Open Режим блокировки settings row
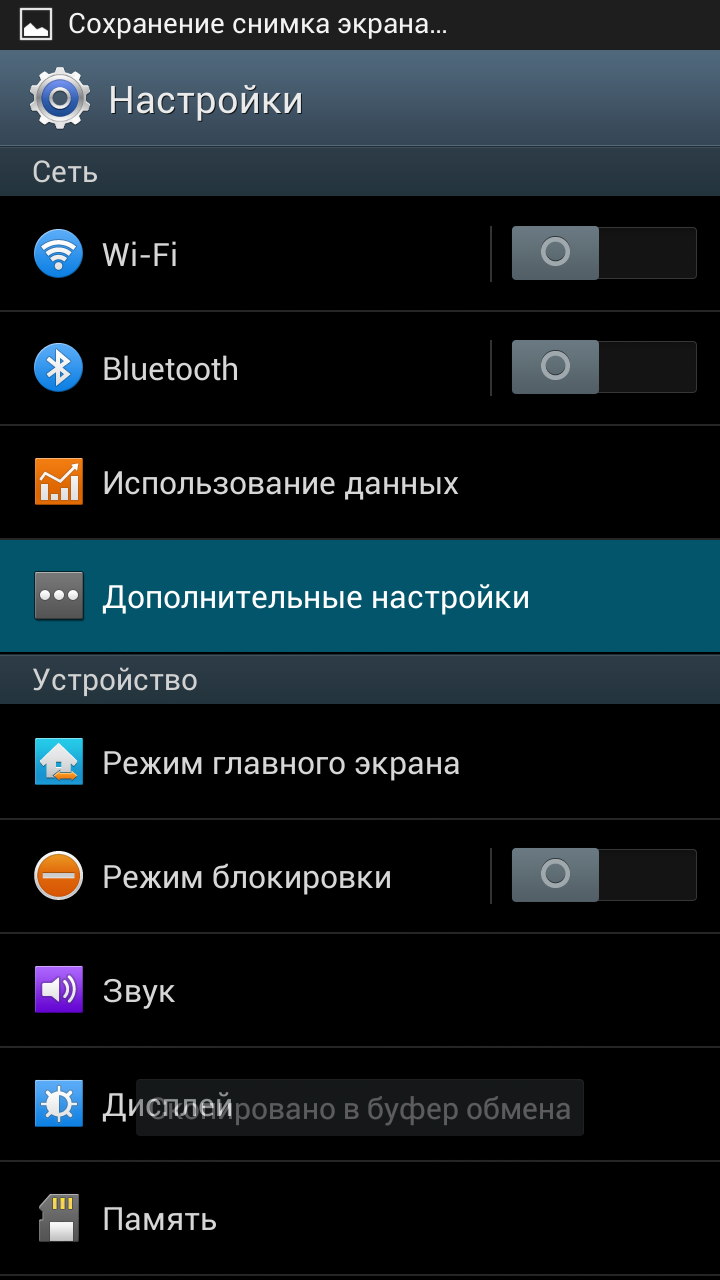 pos(245,877)
